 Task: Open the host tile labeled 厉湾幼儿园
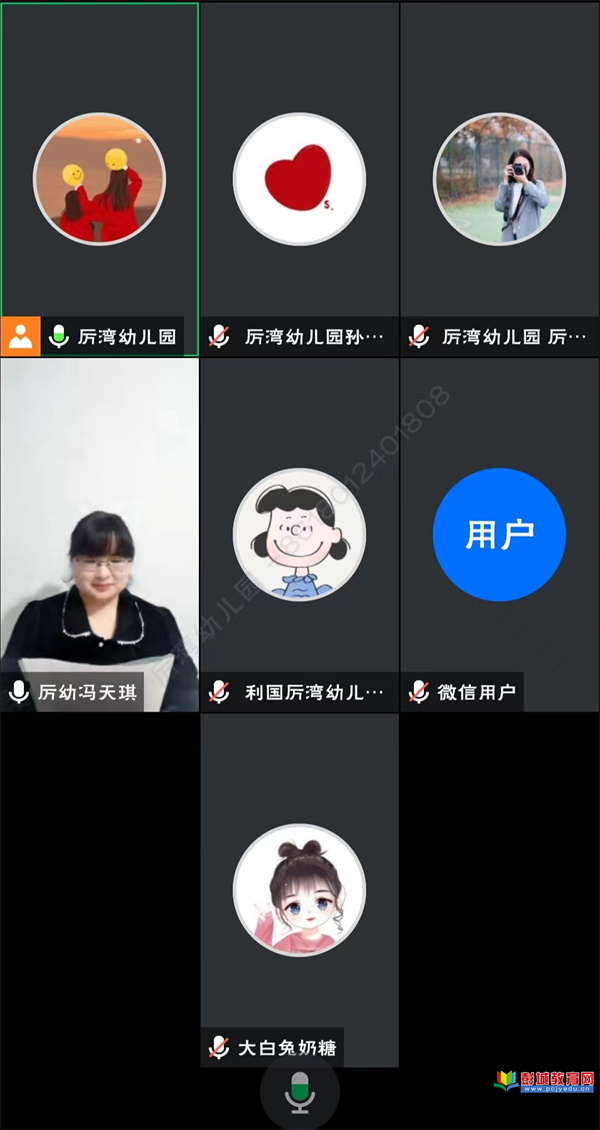[x=100, y=180]
